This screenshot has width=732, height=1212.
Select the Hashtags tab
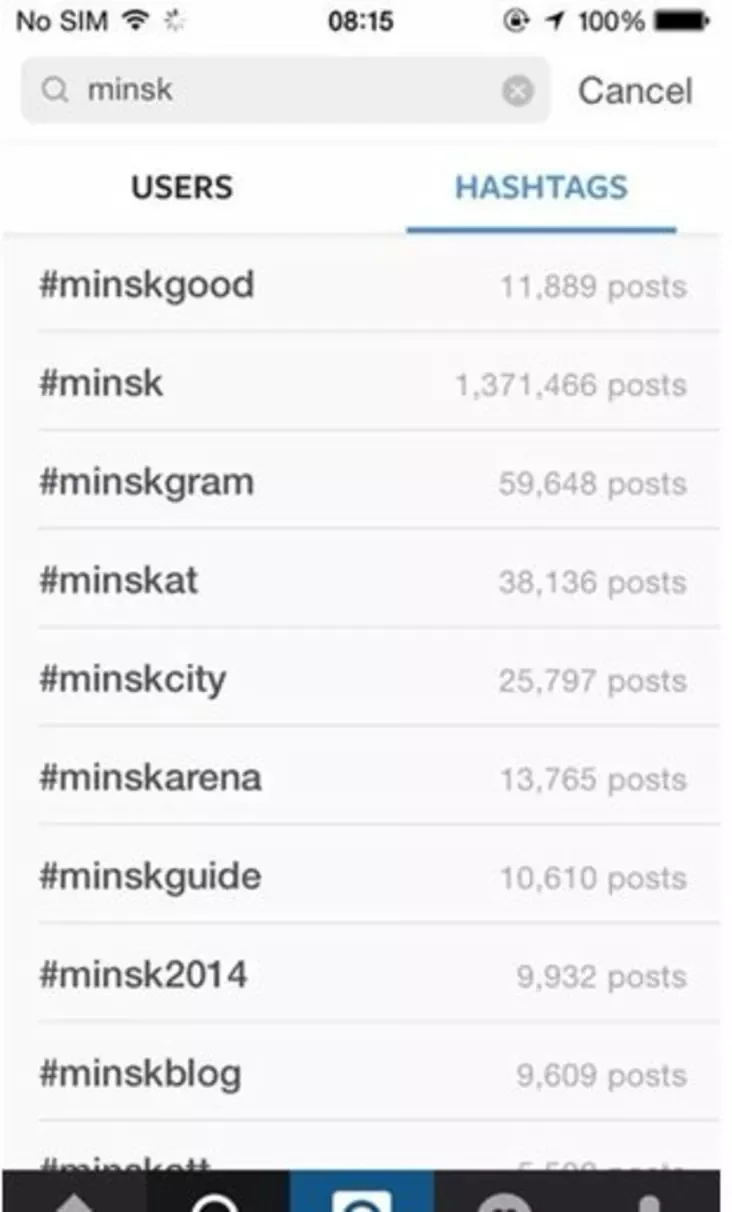click(541, 187)
